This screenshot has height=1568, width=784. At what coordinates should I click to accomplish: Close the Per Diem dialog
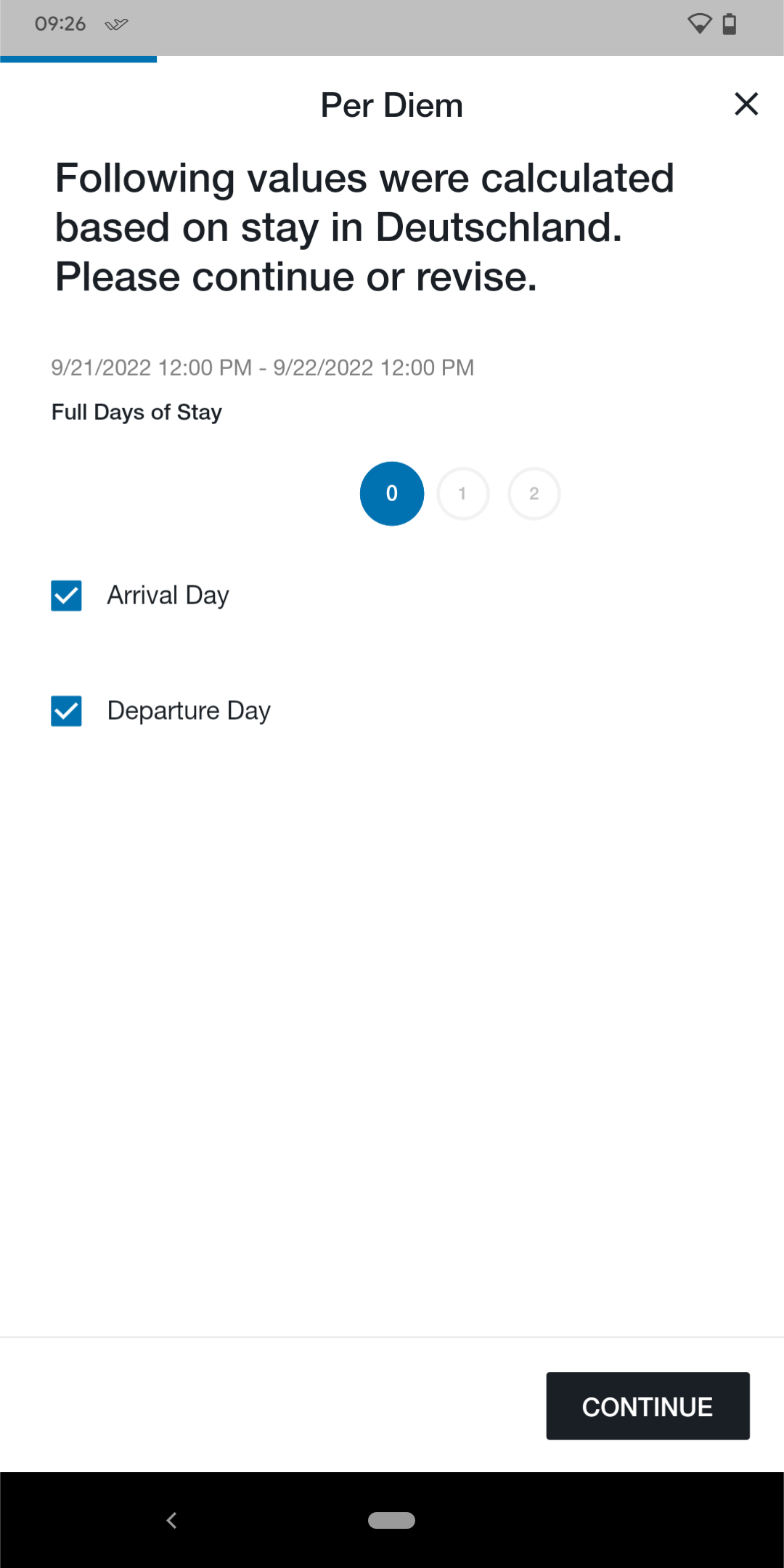click(746, 104)
